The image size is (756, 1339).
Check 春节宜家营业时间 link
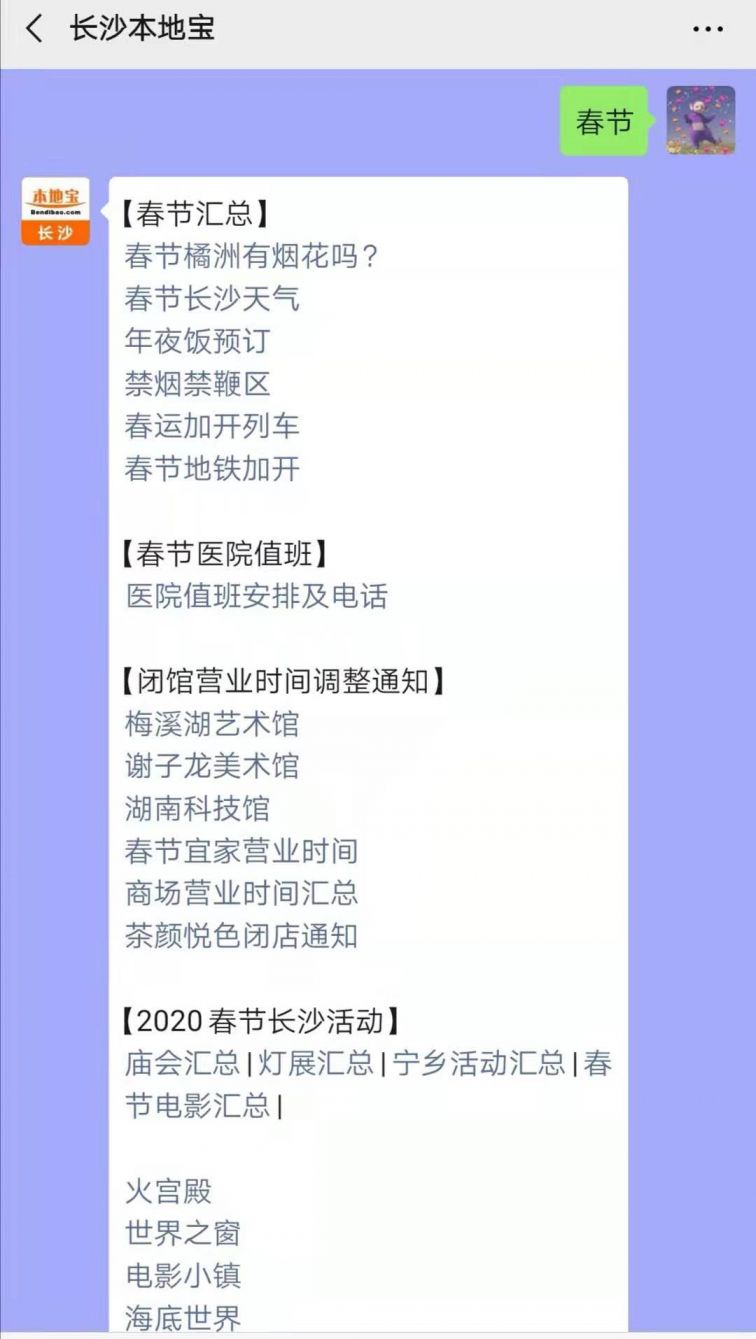coord(241,851)
